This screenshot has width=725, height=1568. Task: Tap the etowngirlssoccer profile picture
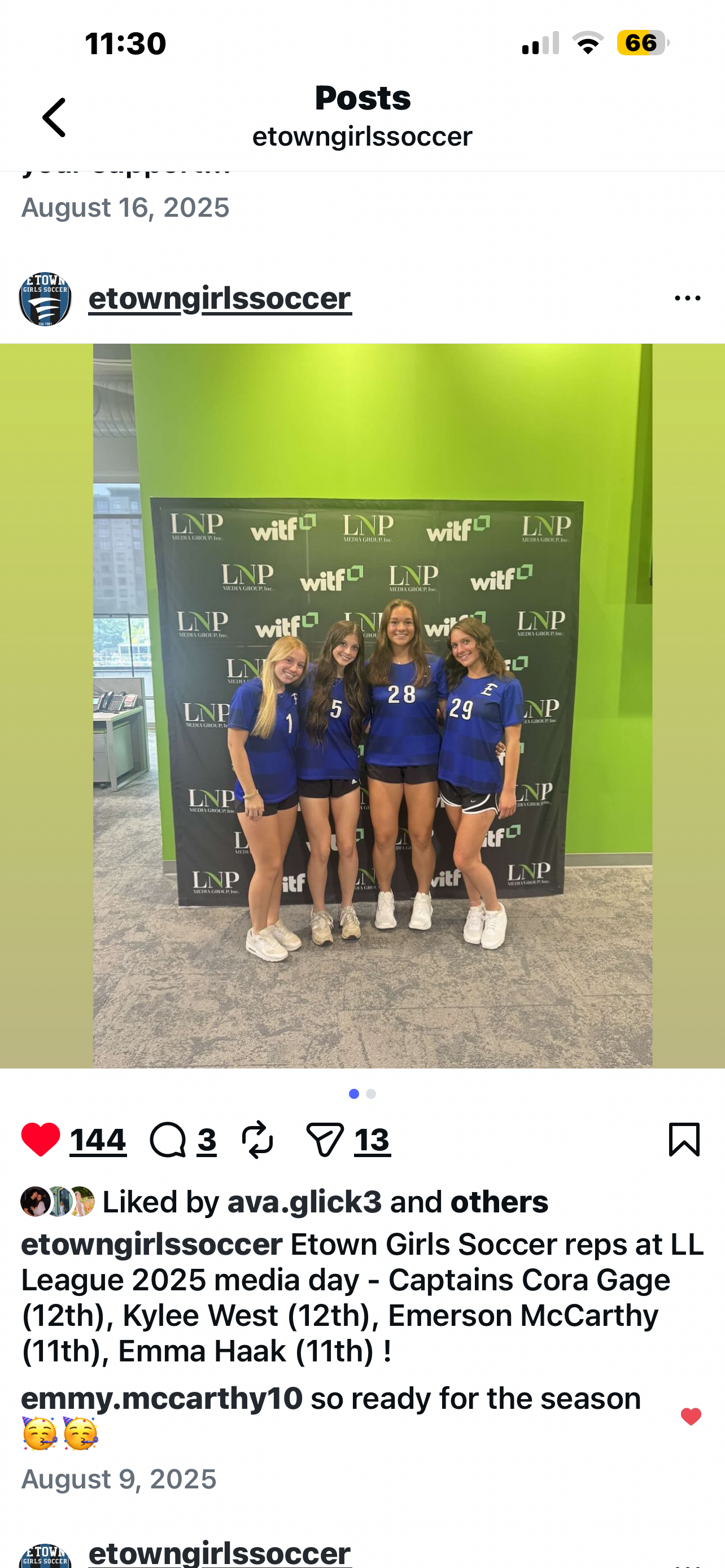(x=46, y=298)
